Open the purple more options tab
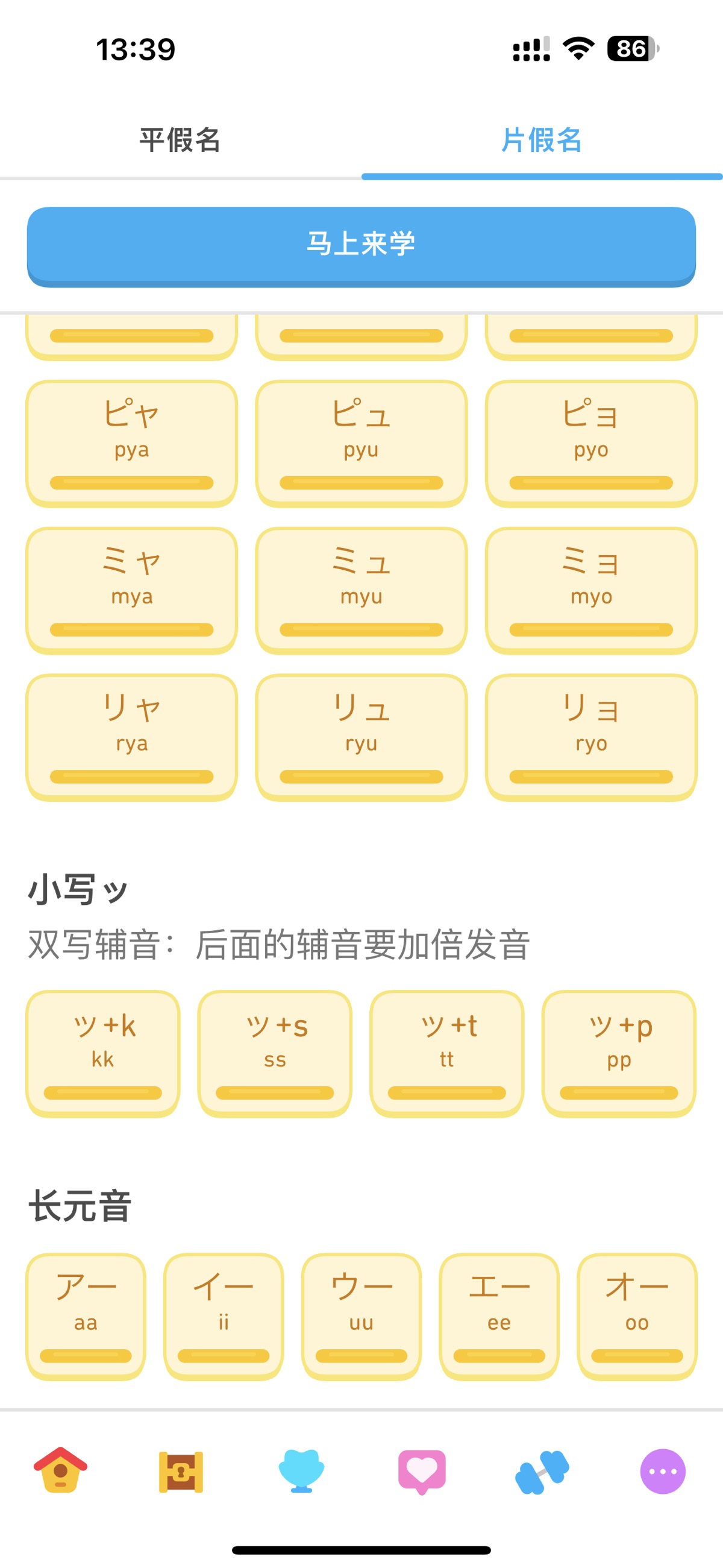This screenshot has width=723, height=1568. pyautogui.click(x=663, y=1472)
